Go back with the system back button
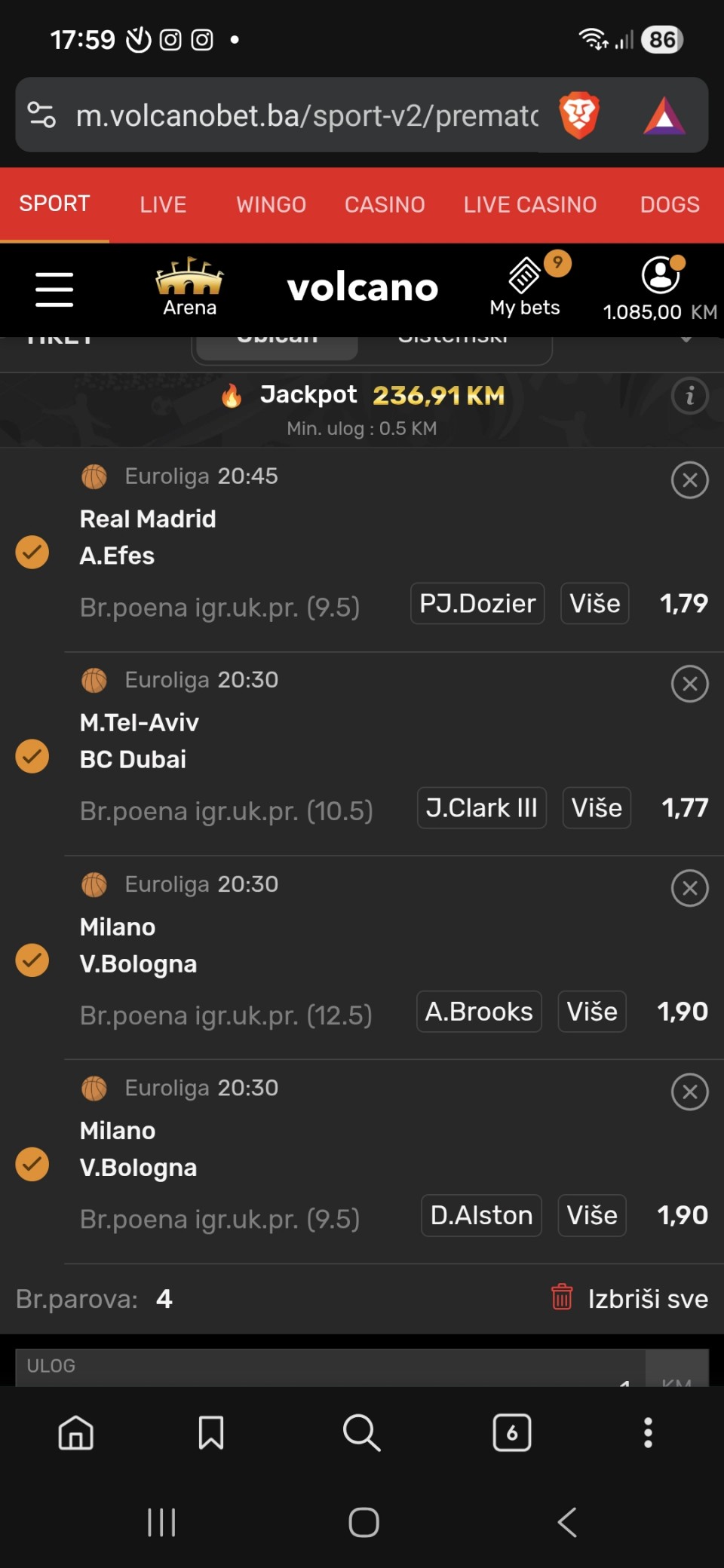Image resolution: width=724 pixels, height=1568 pixels. pos(567,1522)
